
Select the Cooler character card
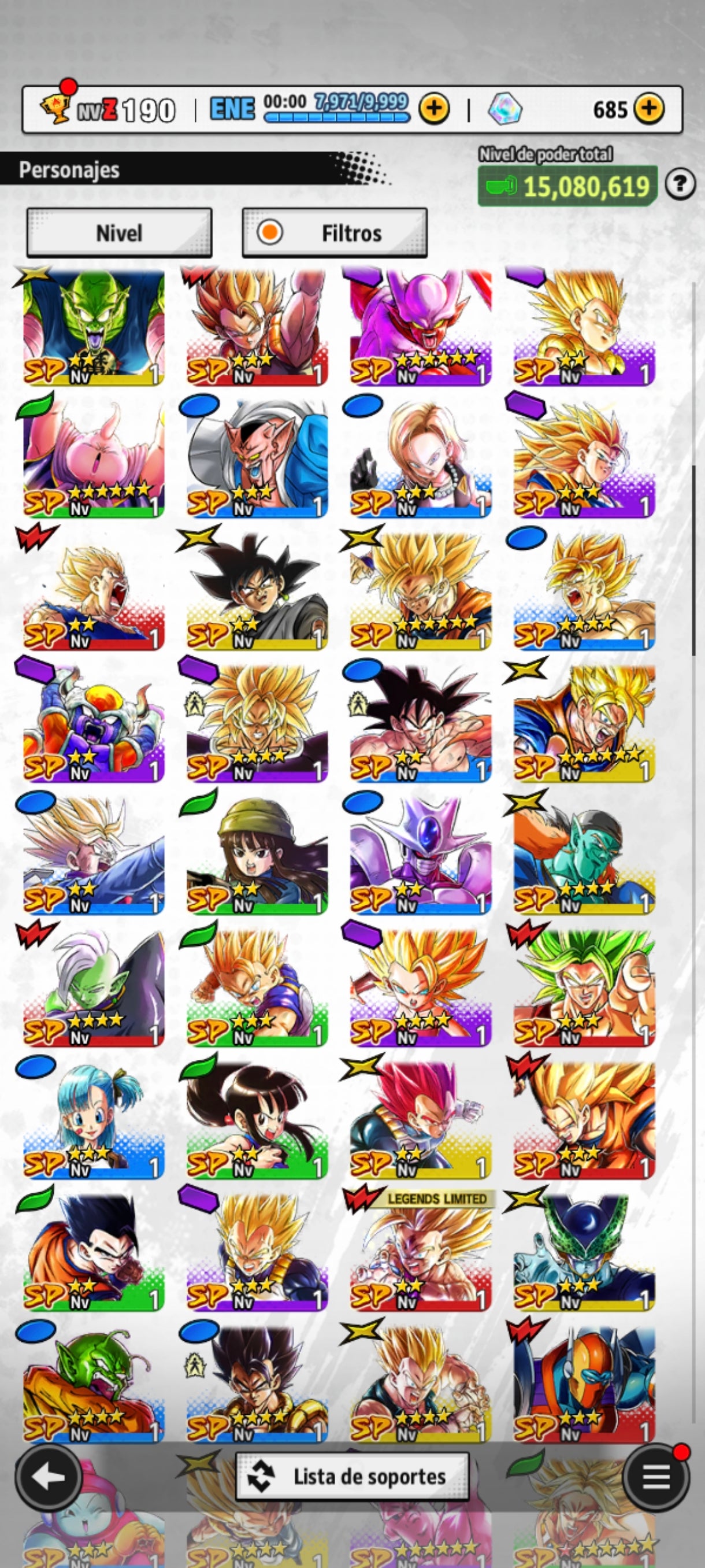coord(420,855)
